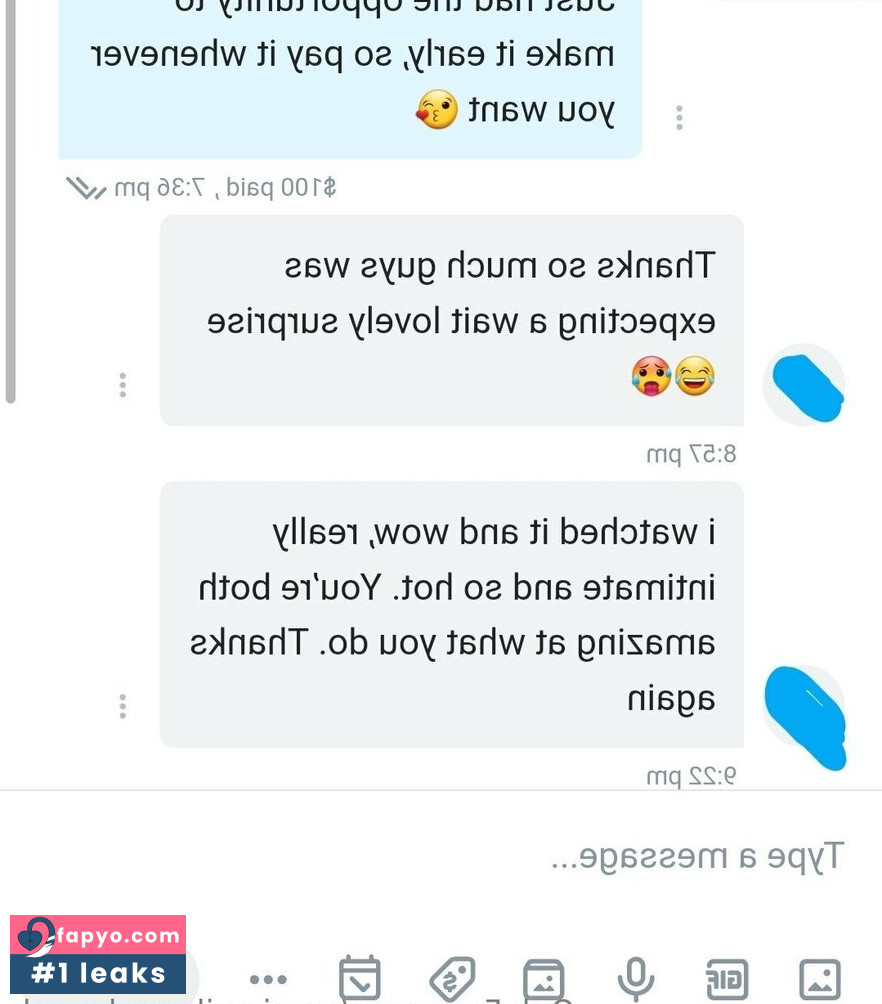Set a message price with the tag icon
This screenshot has height=1004, width=882.
(x=451, y=979)
